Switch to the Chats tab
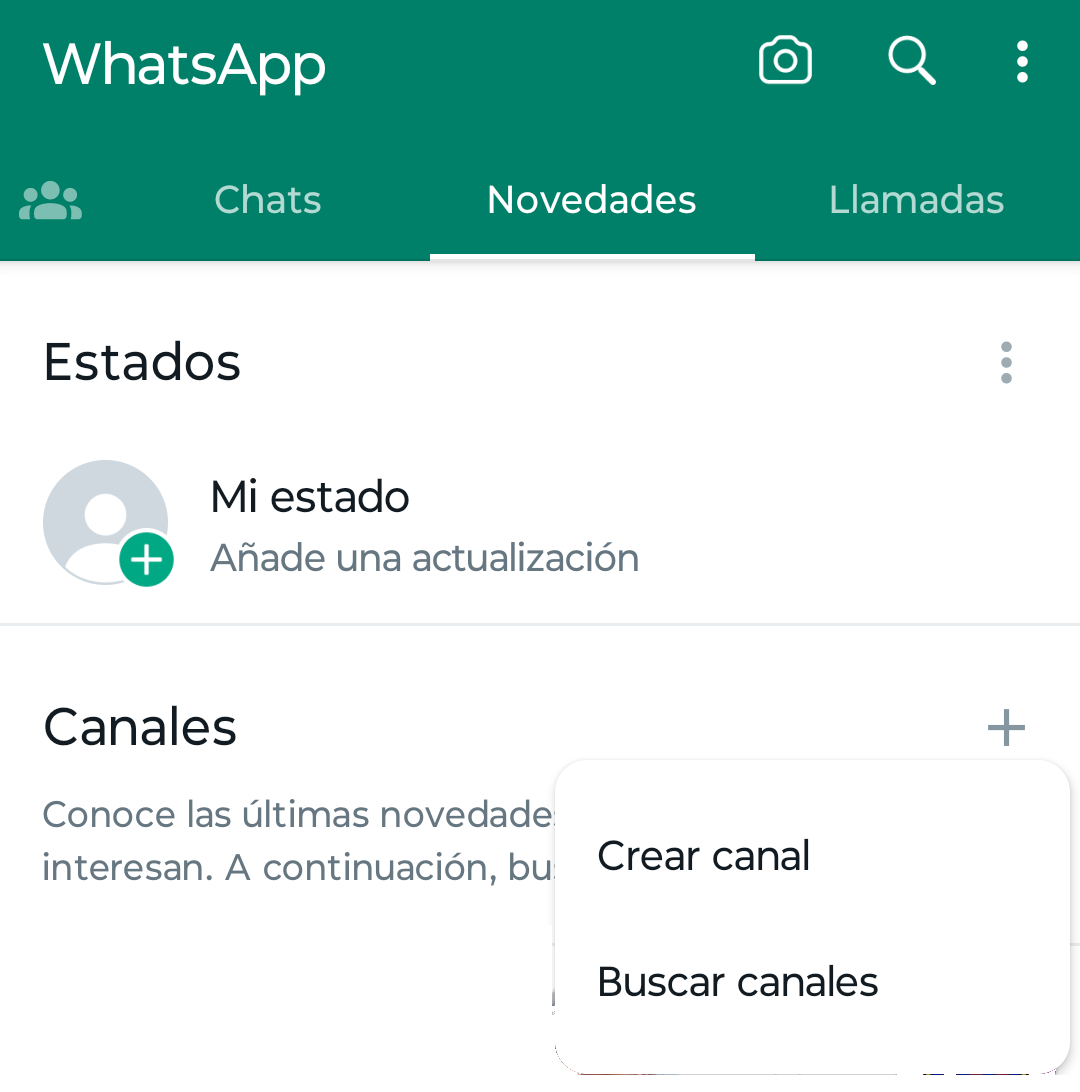The width and height of the screenshot is (1080, 1092). pyautogui.click(x=268, y=200)
